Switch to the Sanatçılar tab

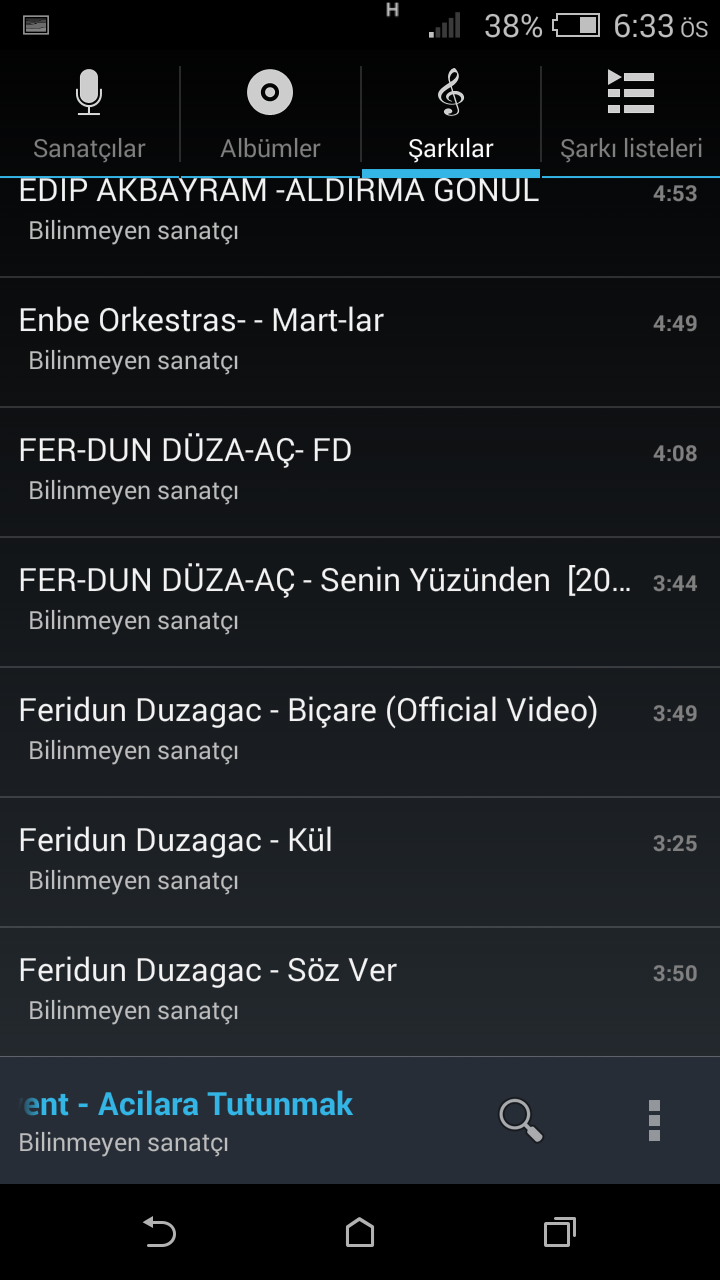[x=89, y=116]
